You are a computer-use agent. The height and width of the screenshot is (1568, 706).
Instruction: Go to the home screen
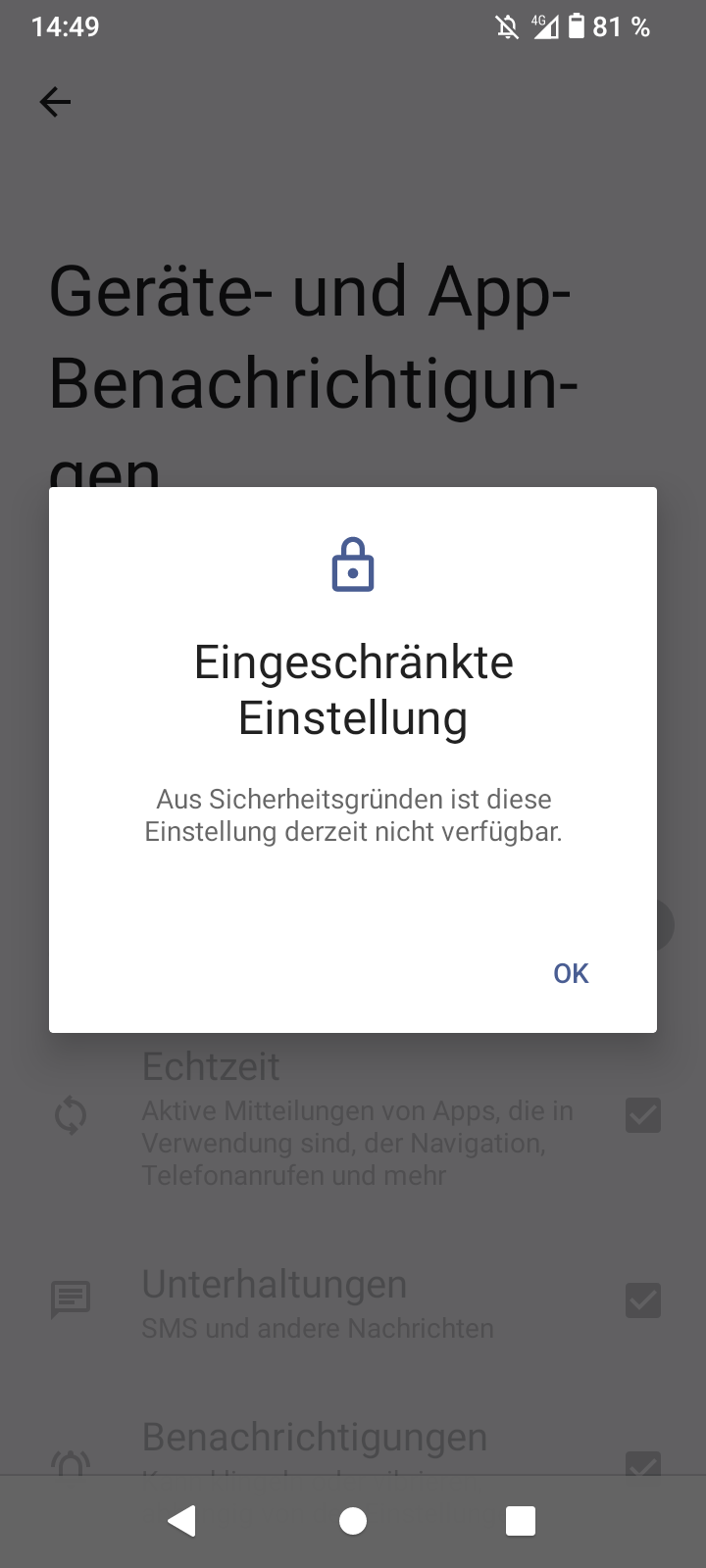353,1520
